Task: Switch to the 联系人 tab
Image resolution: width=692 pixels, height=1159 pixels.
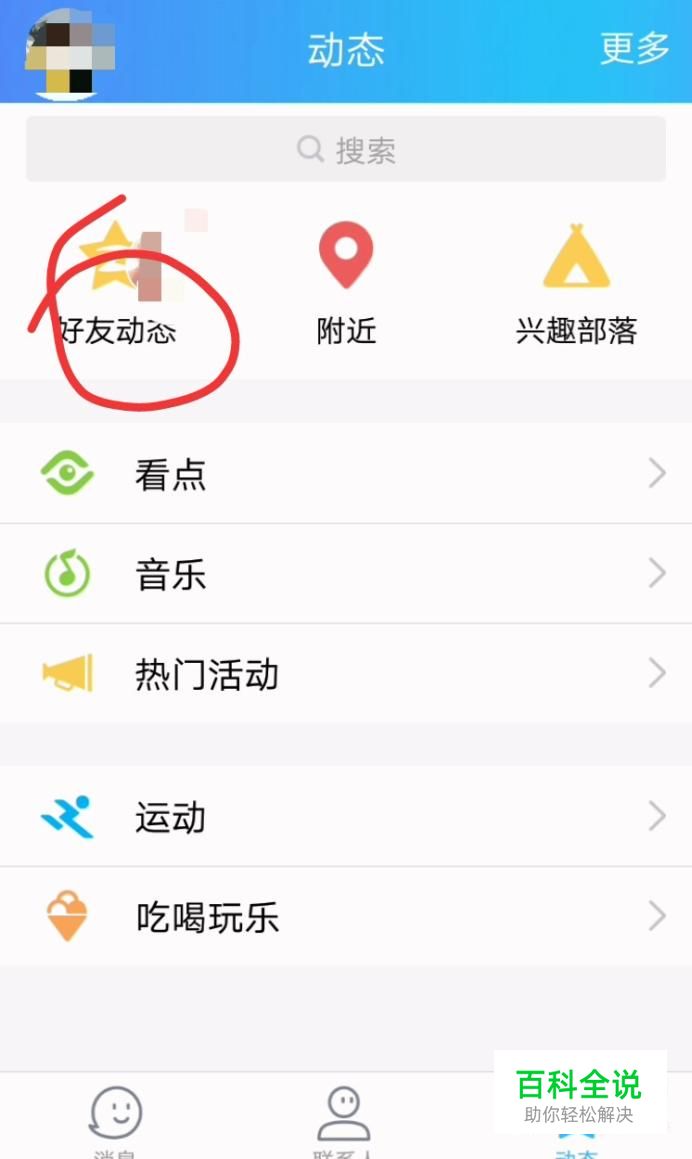Action: click(344, 1118)
